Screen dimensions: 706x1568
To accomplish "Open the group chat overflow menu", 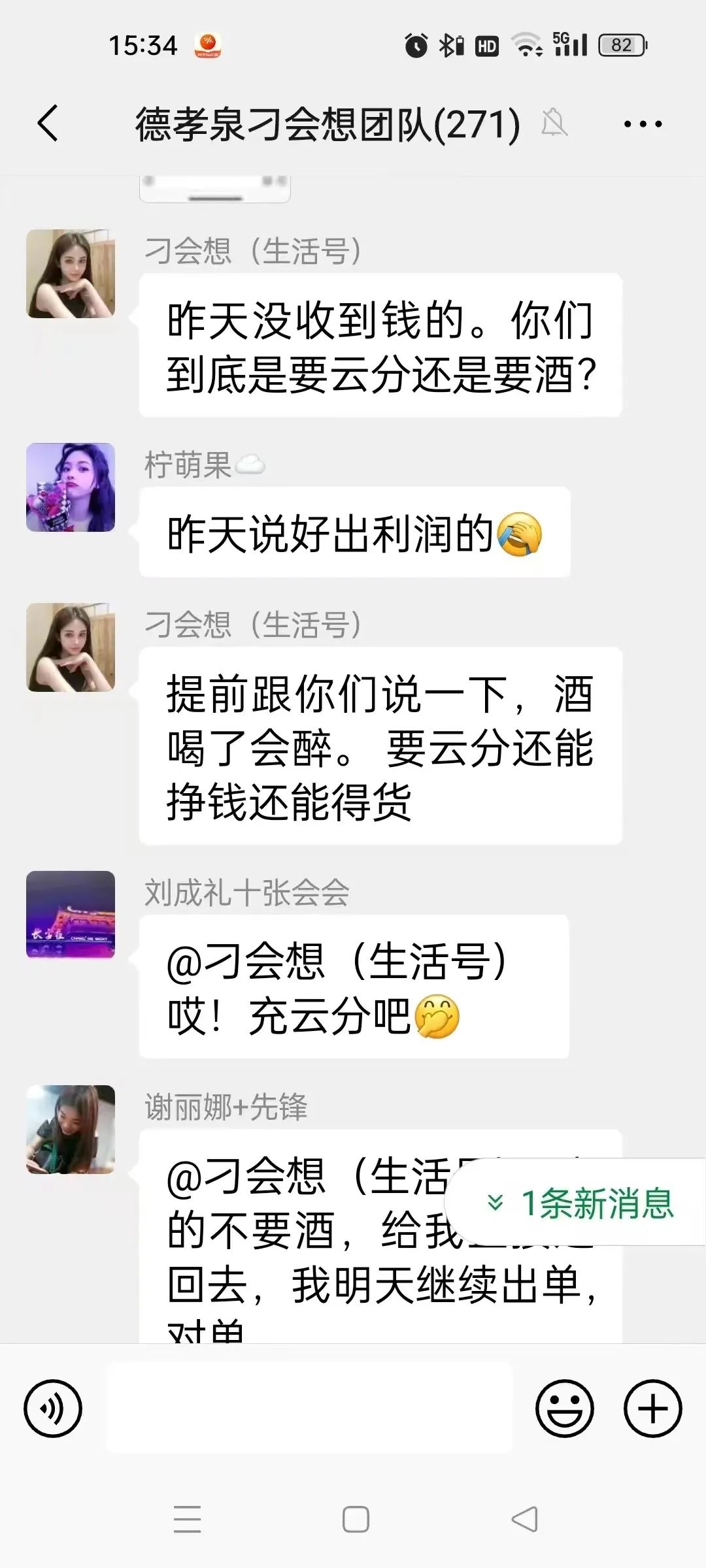I will [x=643, y=123].
